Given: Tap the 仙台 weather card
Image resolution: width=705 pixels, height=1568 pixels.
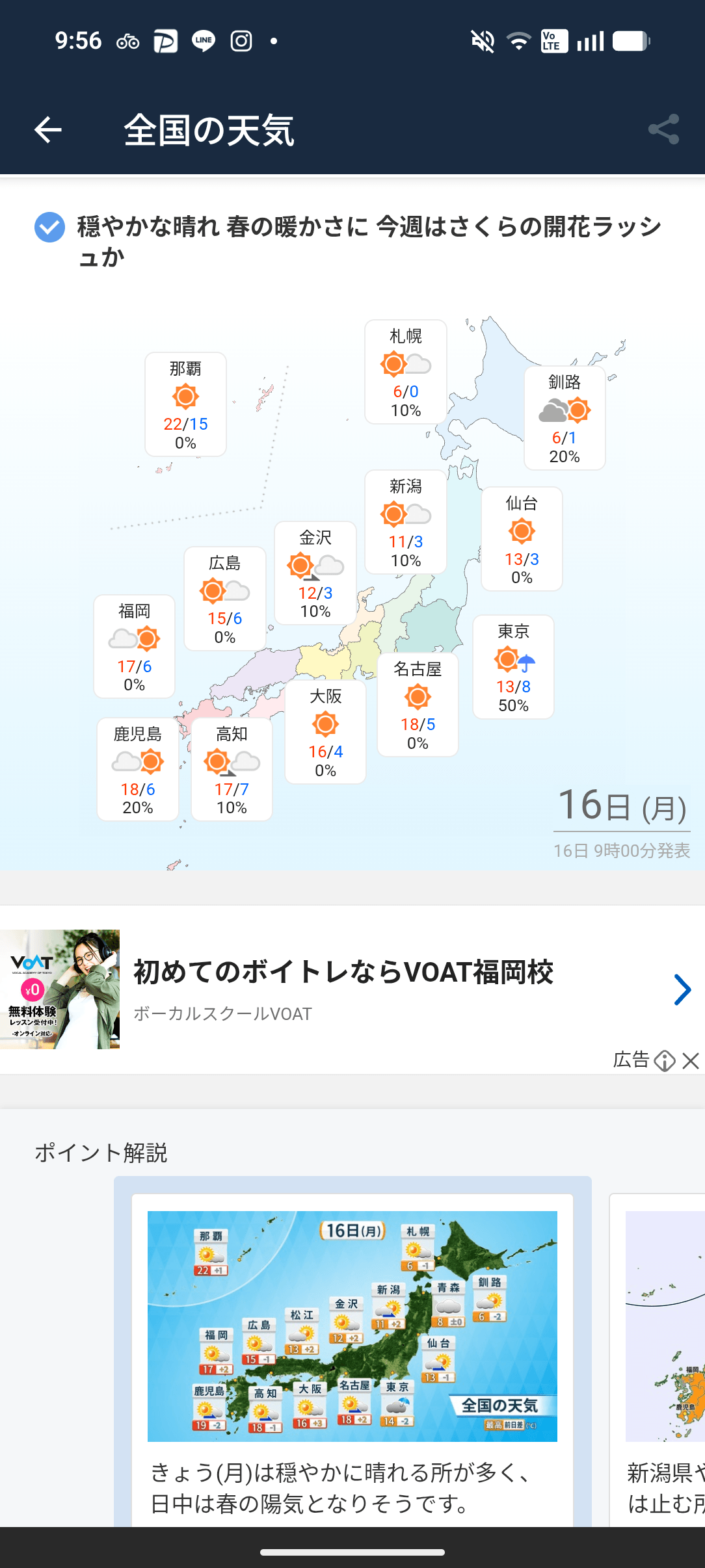Looking at the screenshot, I should click(x=522, y=539).
